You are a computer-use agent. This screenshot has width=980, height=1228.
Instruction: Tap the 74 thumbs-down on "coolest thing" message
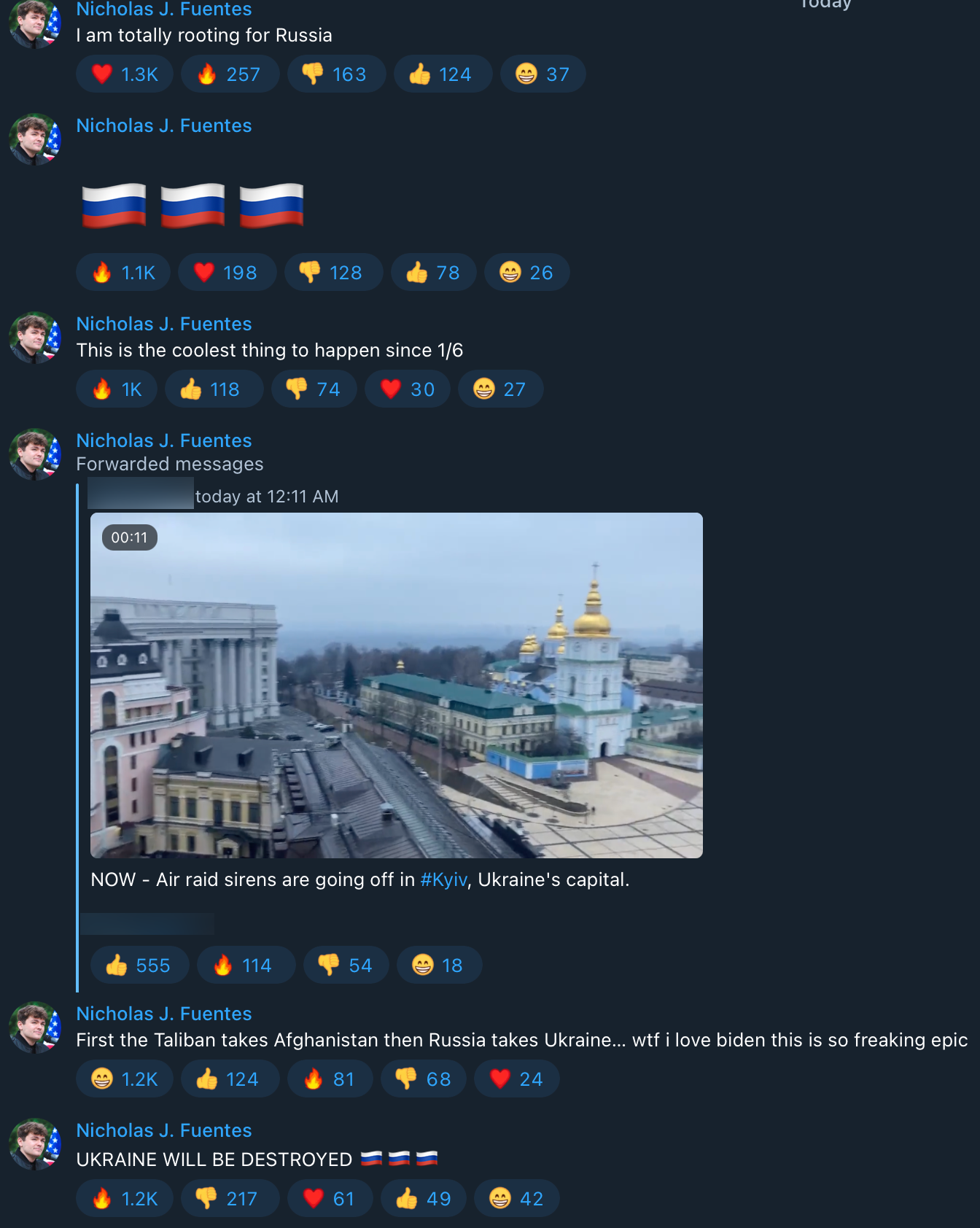314,389
